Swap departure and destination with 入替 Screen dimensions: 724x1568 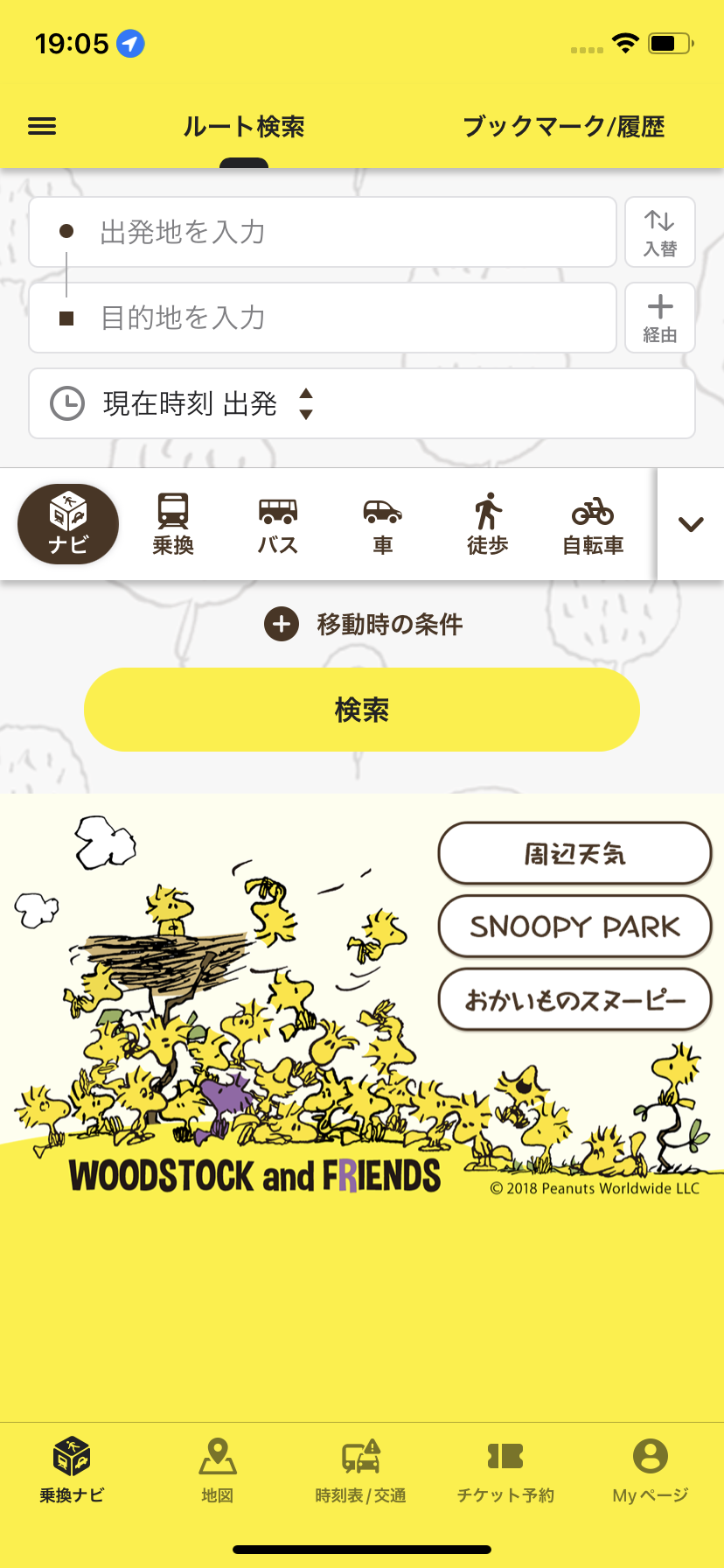click(x=660, y=232)
